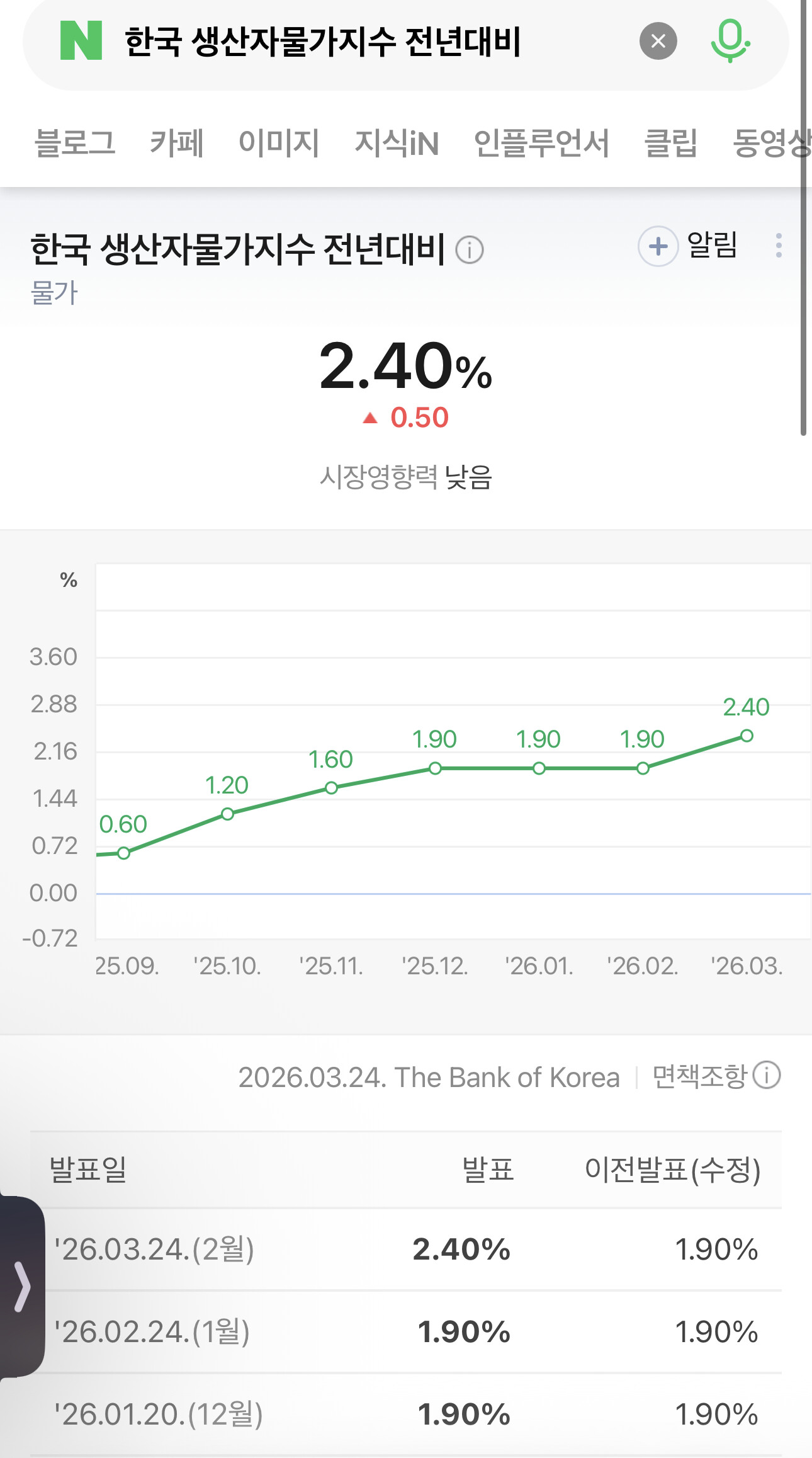Clear the search query text
This screenshot has height=1458, width=812.
[658, 41]
